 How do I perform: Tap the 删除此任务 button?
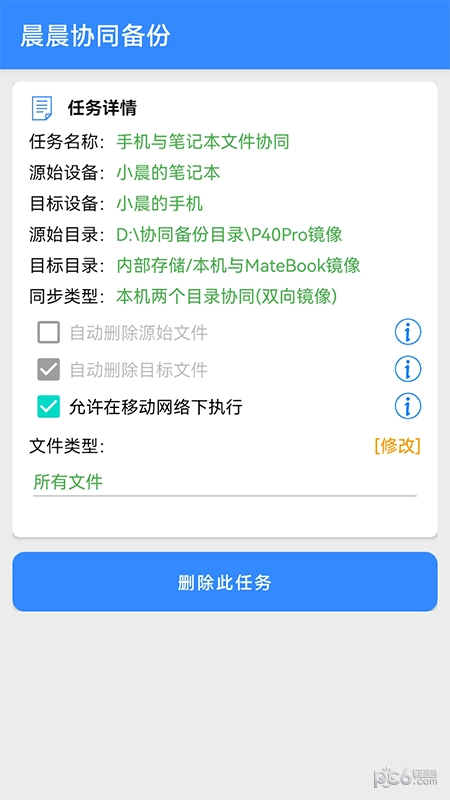[x=225, y=582]
